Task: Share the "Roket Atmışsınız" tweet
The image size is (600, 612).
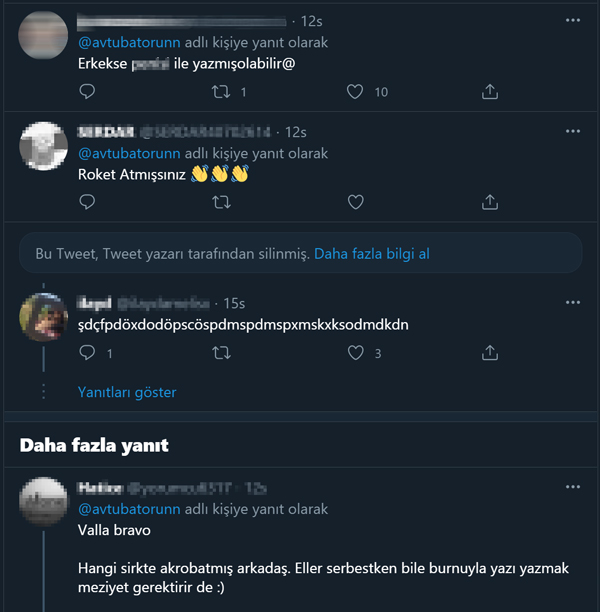Action: (x=490, y=202)
